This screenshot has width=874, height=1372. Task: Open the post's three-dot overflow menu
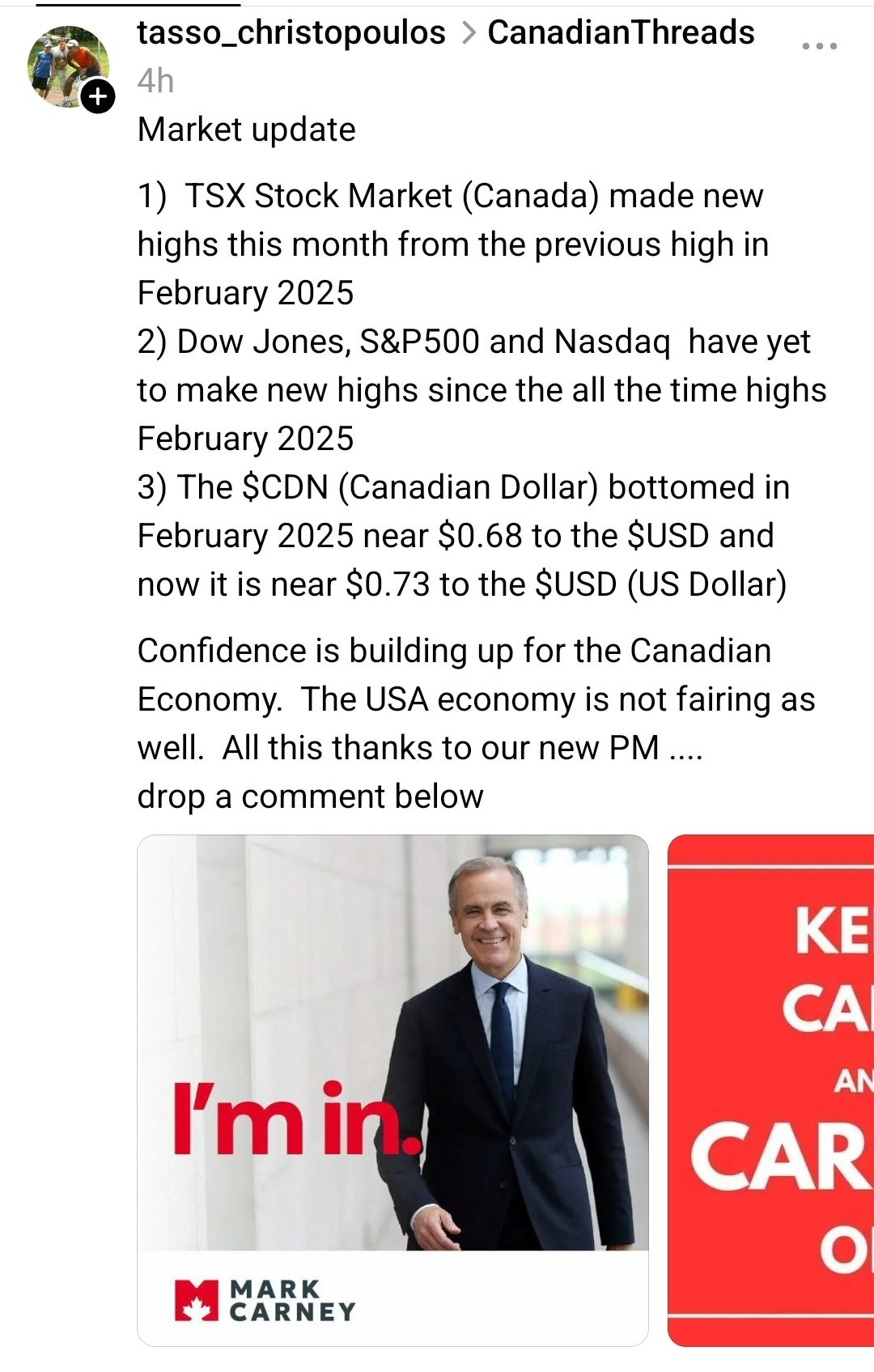(x=819, y=46)
